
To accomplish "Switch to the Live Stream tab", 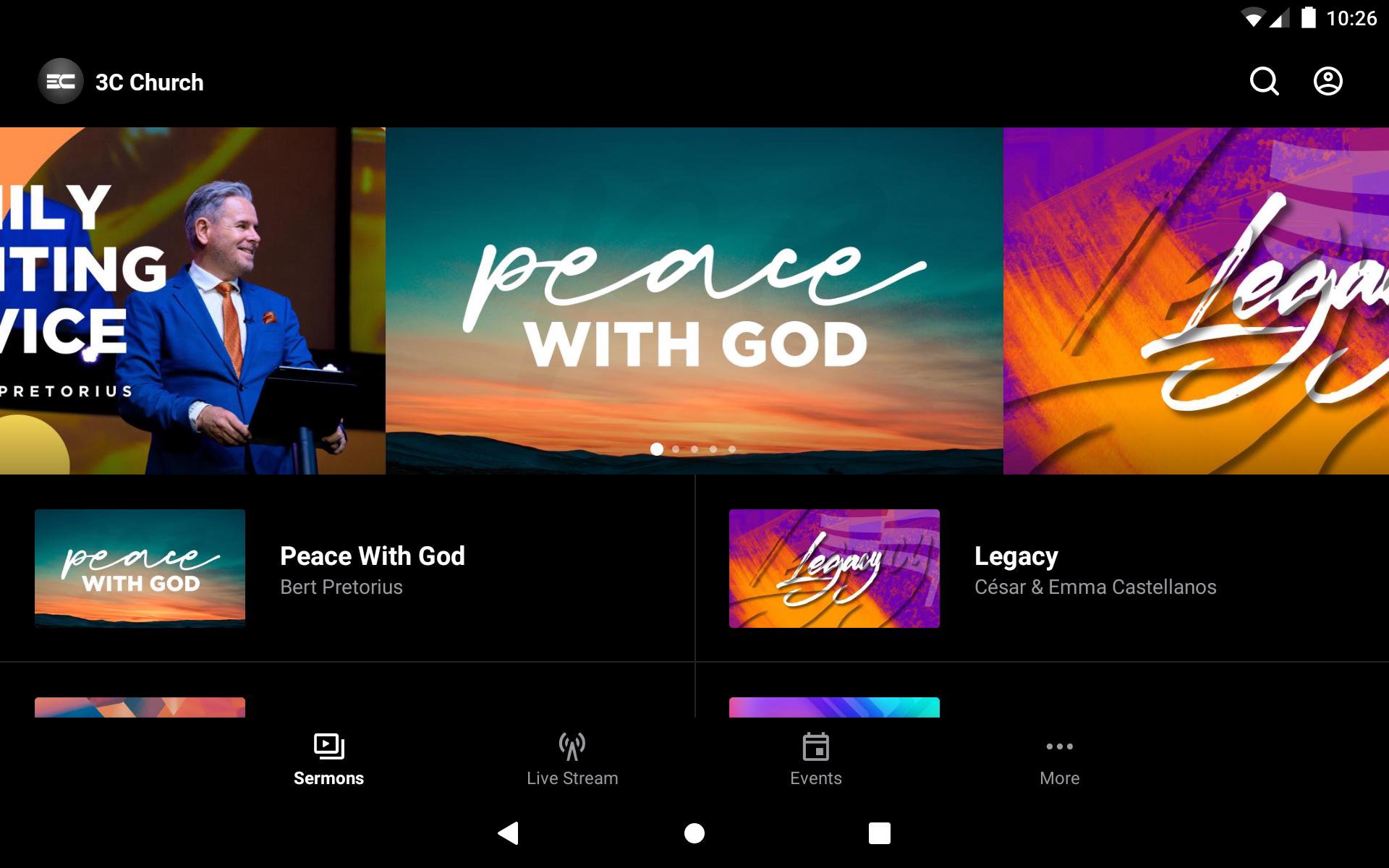I will (572, 759).
